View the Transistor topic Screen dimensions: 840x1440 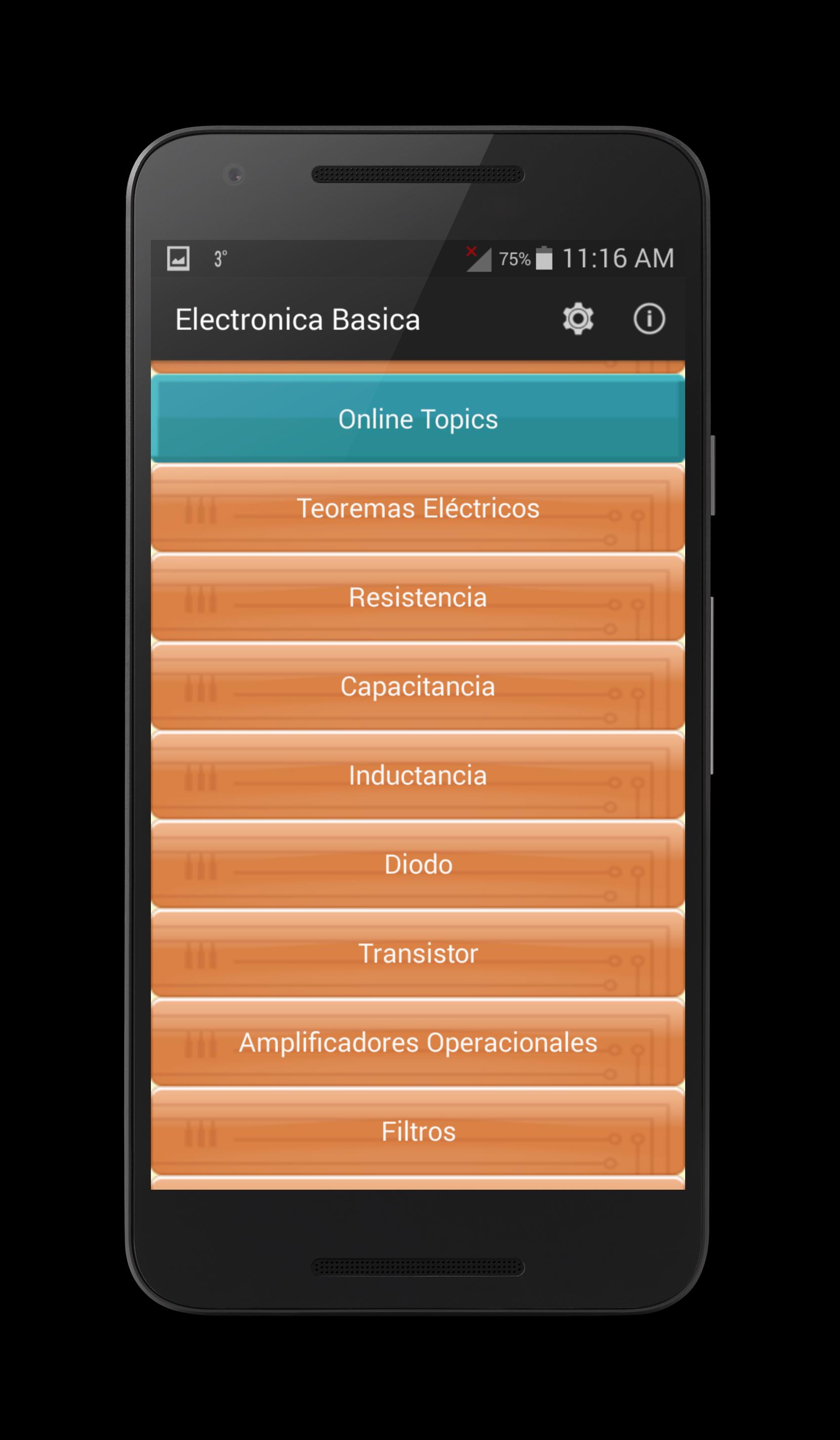point(418,954)
